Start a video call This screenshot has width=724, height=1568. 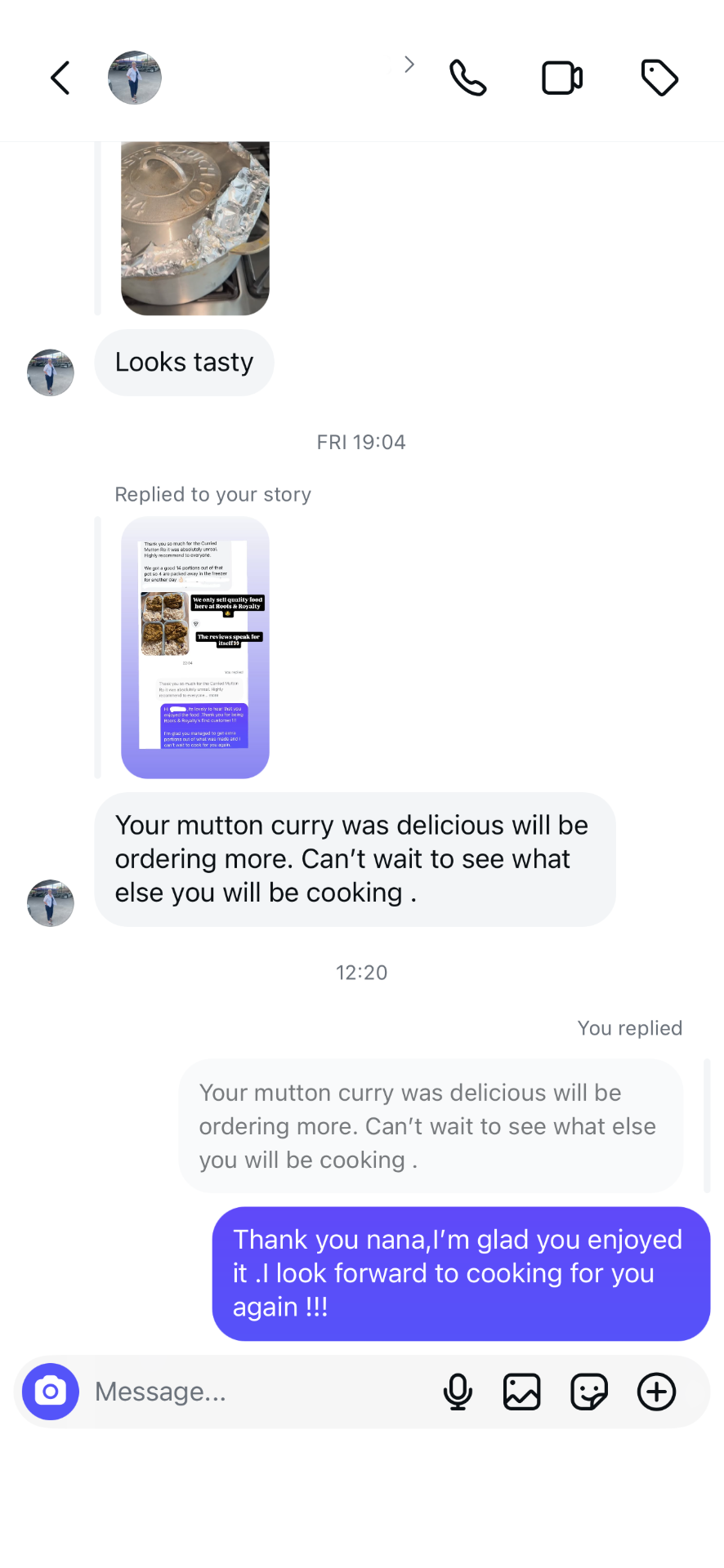[561, 78]
